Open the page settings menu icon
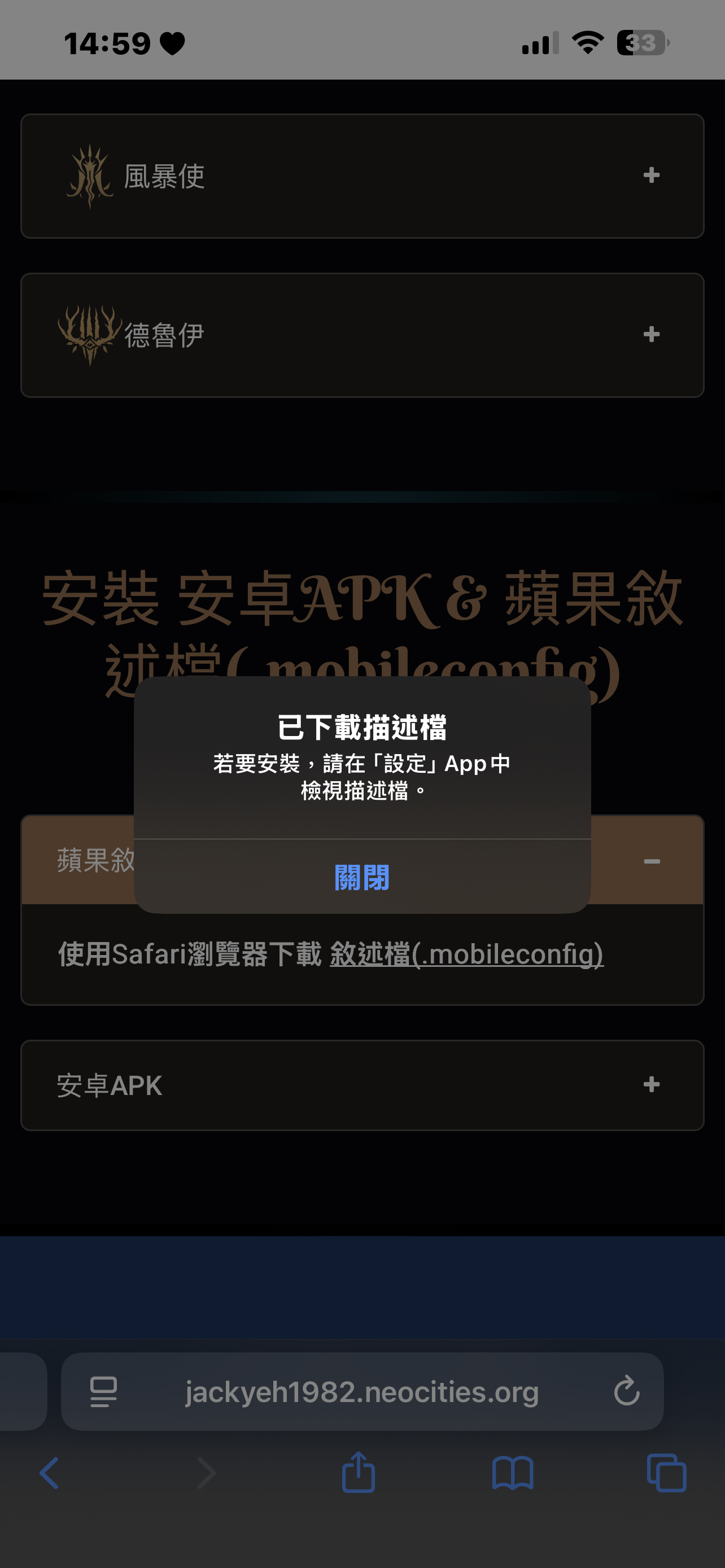This screenshot has height=1568, width=725. click(x=103, y=1391)
